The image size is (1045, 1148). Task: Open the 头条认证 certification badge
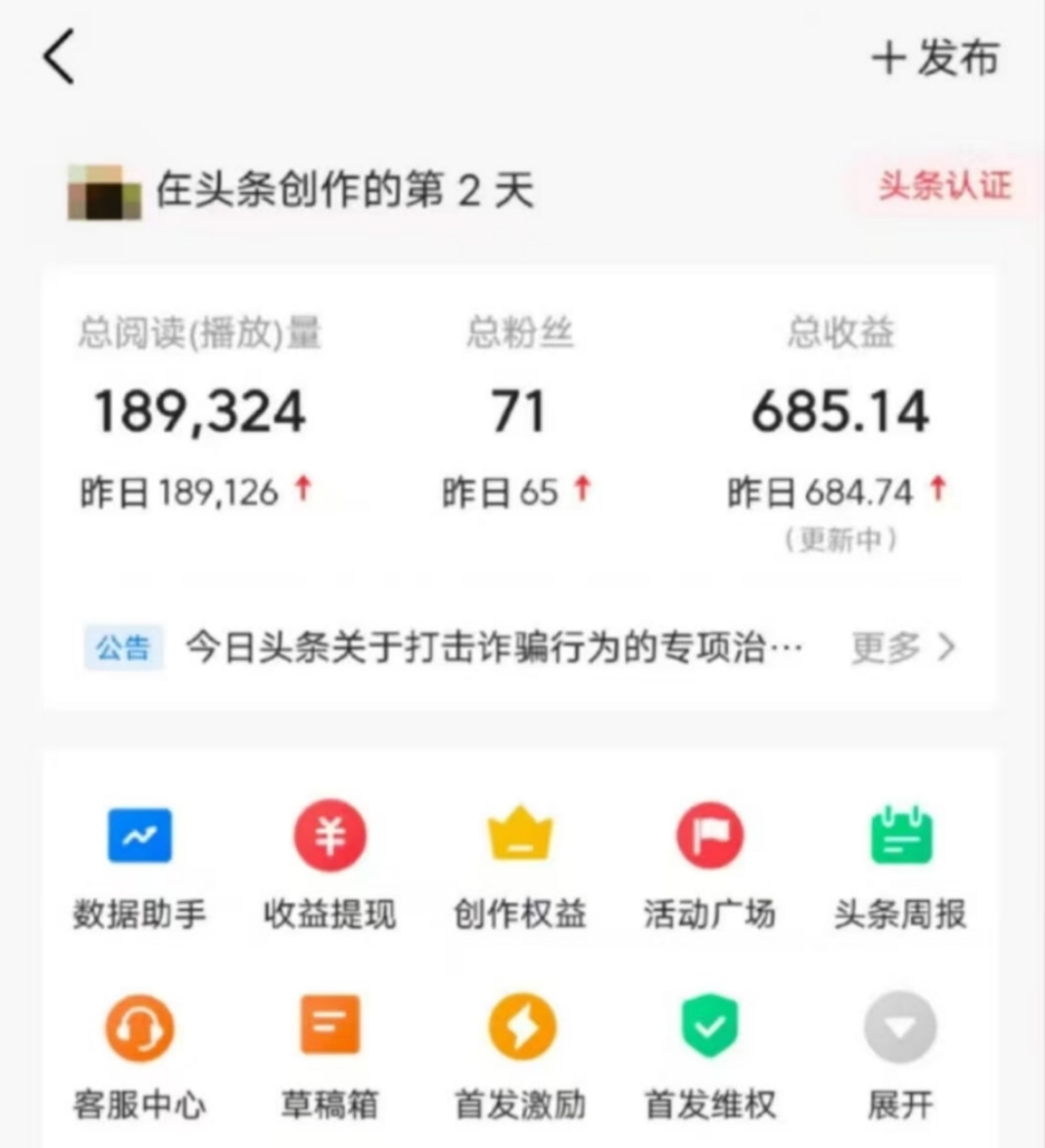944,186
